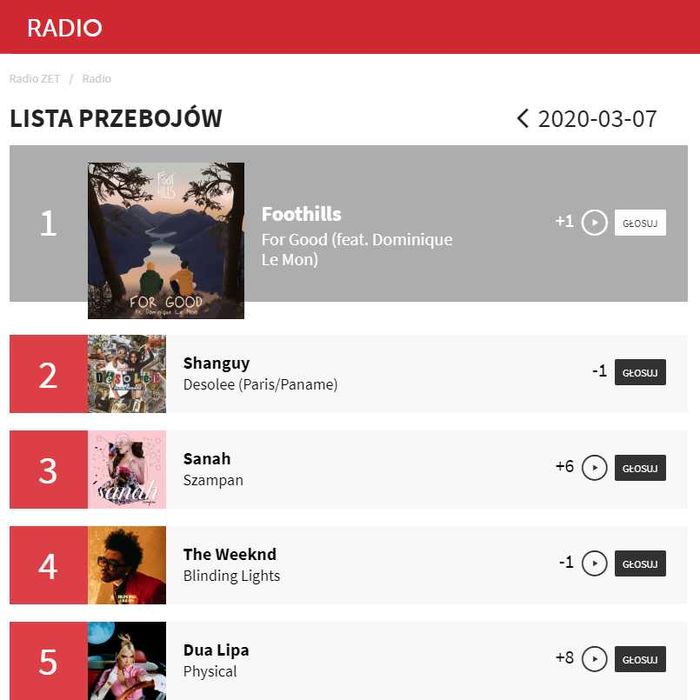Image resolution: width=700 pixels, height=700 pixels.
Task: Play Sanah's Szampan preview
Action: [595, 468]
